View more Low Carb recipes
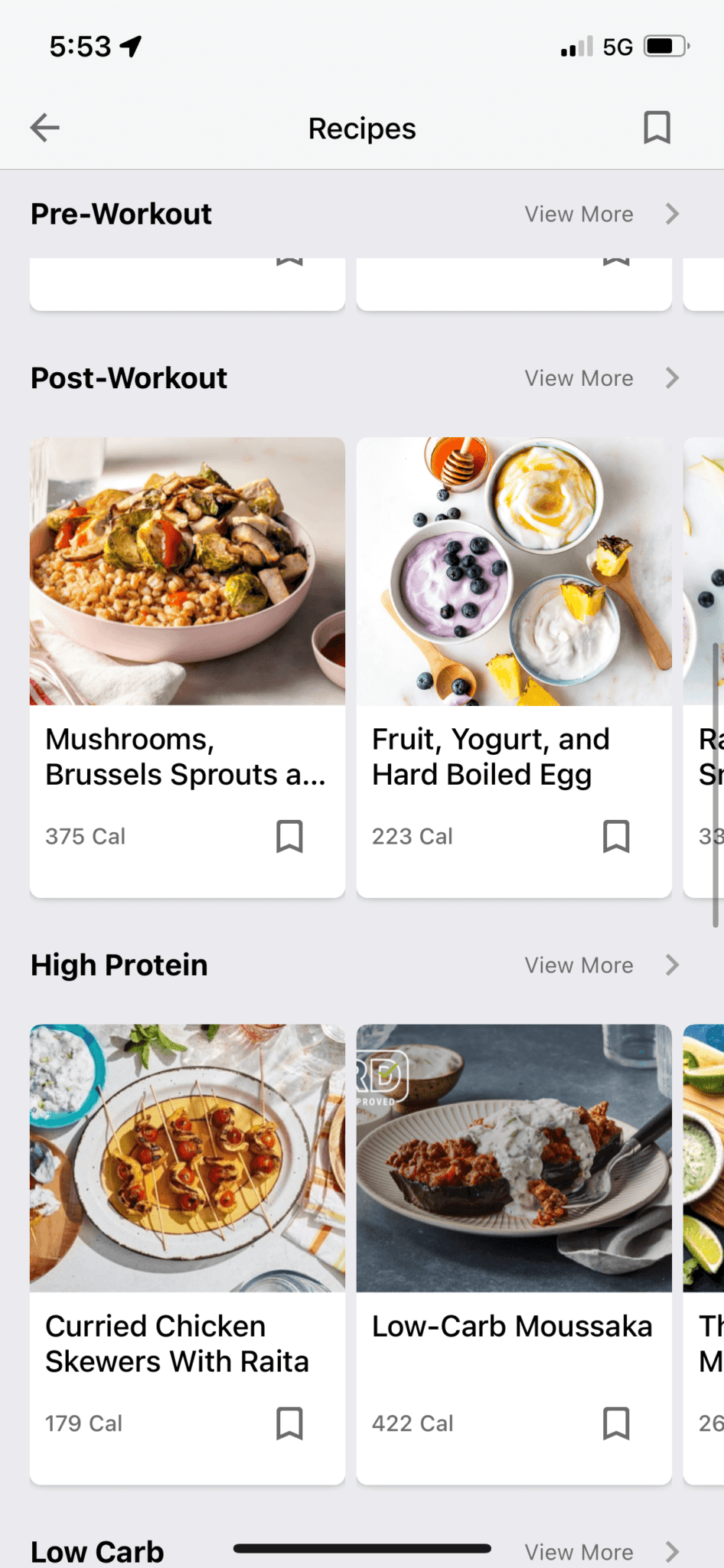 [602, 1552]
